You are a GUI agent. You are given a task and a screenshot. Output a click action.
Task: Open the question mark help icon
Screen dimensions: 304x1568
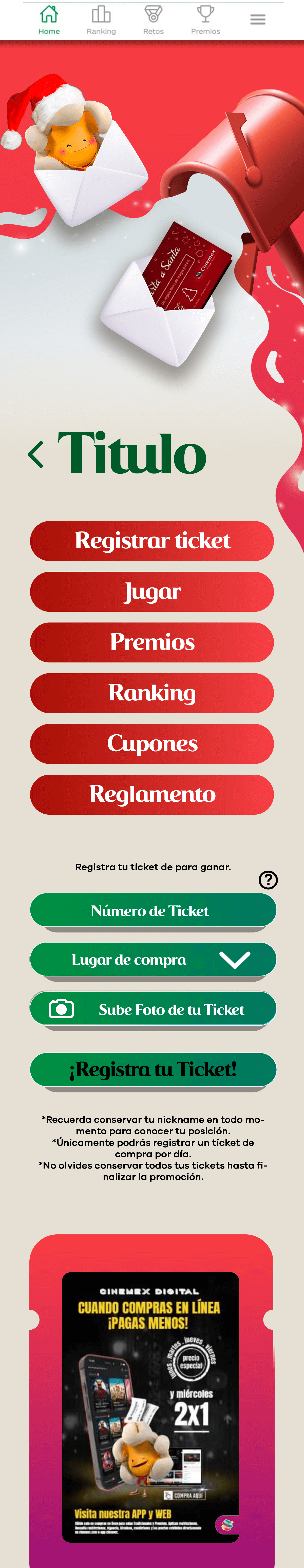click(268, 879)
